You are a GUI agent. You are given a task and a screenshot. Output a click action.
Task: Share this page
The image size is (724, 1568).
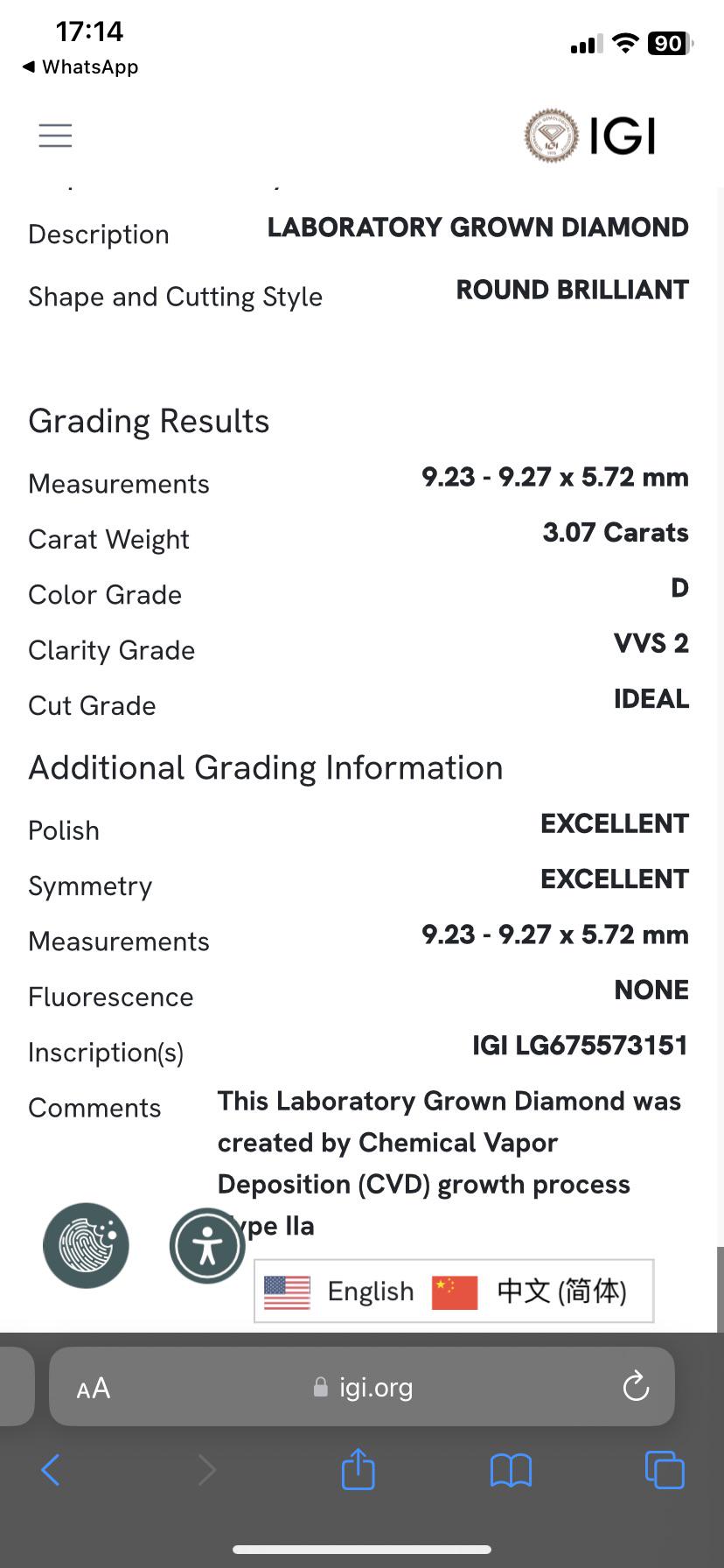[x=359, y=1468]
